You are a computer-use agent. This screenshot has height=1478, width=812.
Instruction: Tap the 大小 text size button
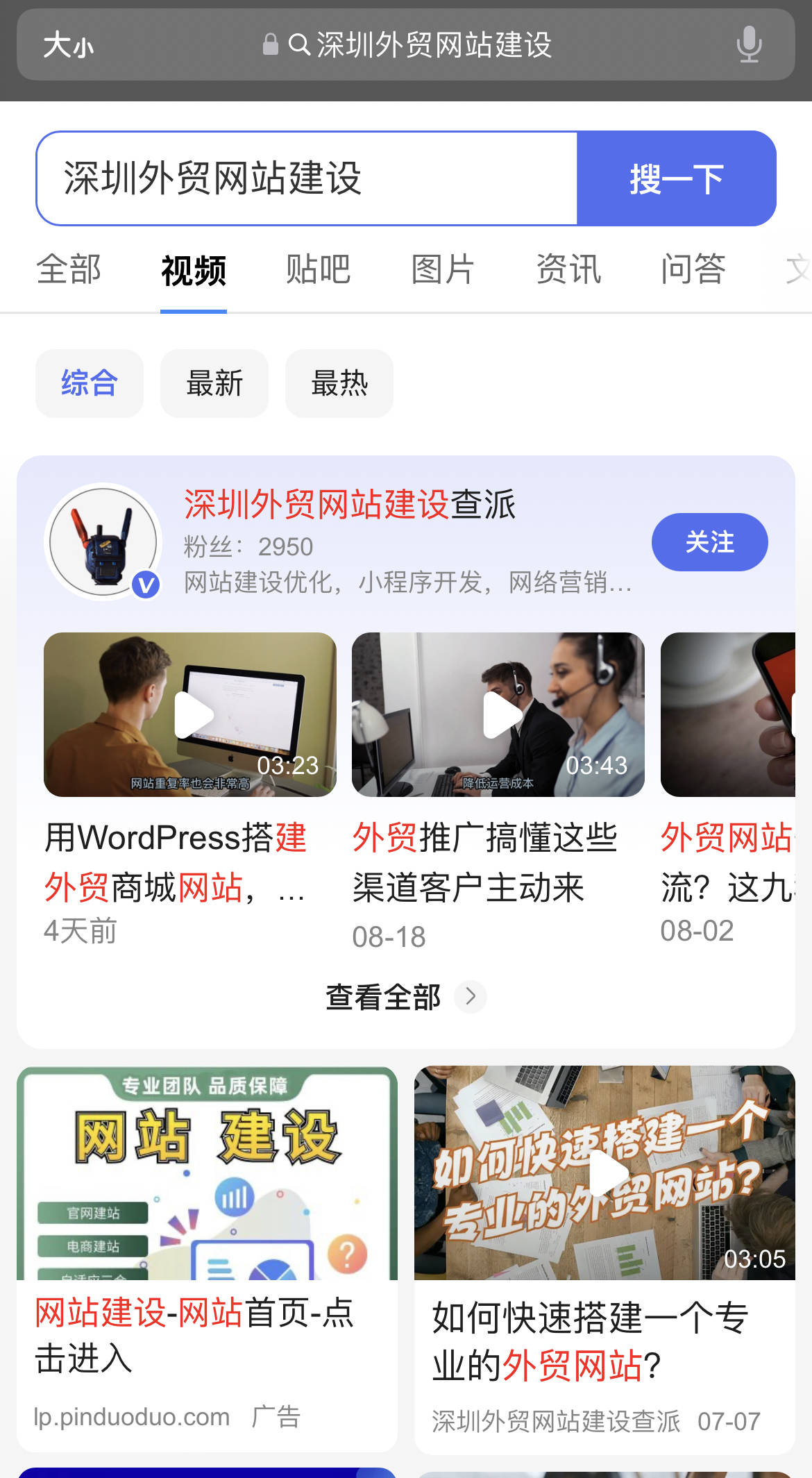[68, 46]
